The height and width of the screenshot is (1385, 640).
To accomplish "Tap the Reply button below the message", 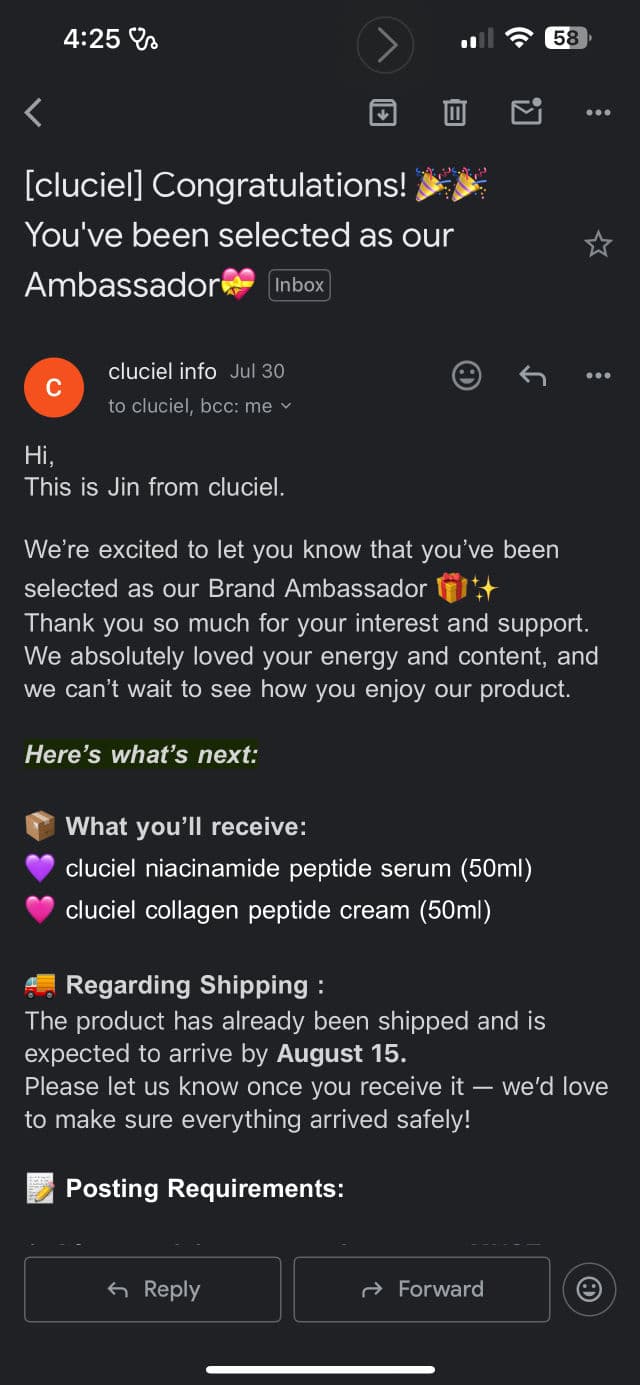I will [x=154, y=1290].
